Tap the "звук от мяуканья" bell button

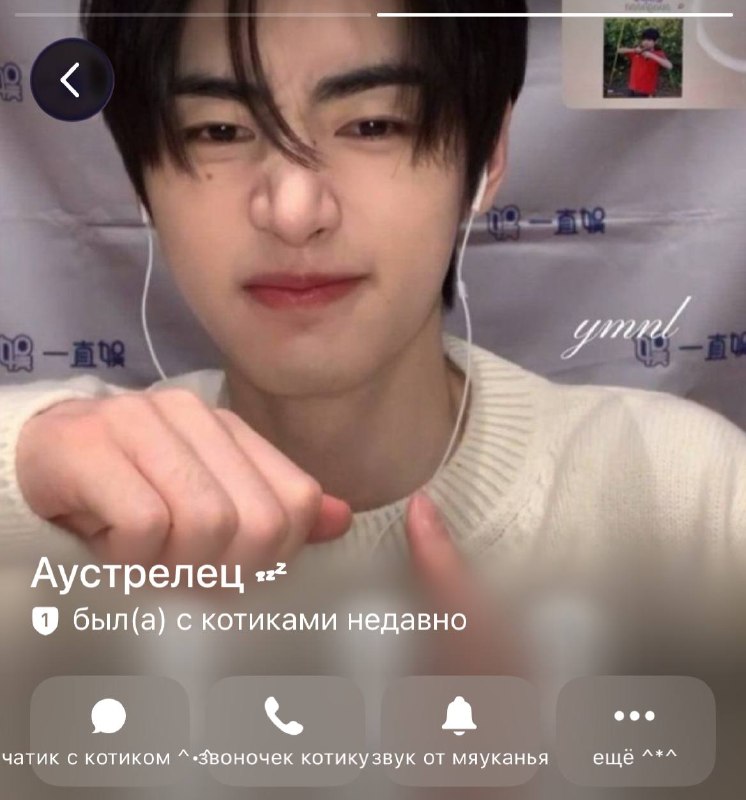pyautogui.click(x=460, y=731)
